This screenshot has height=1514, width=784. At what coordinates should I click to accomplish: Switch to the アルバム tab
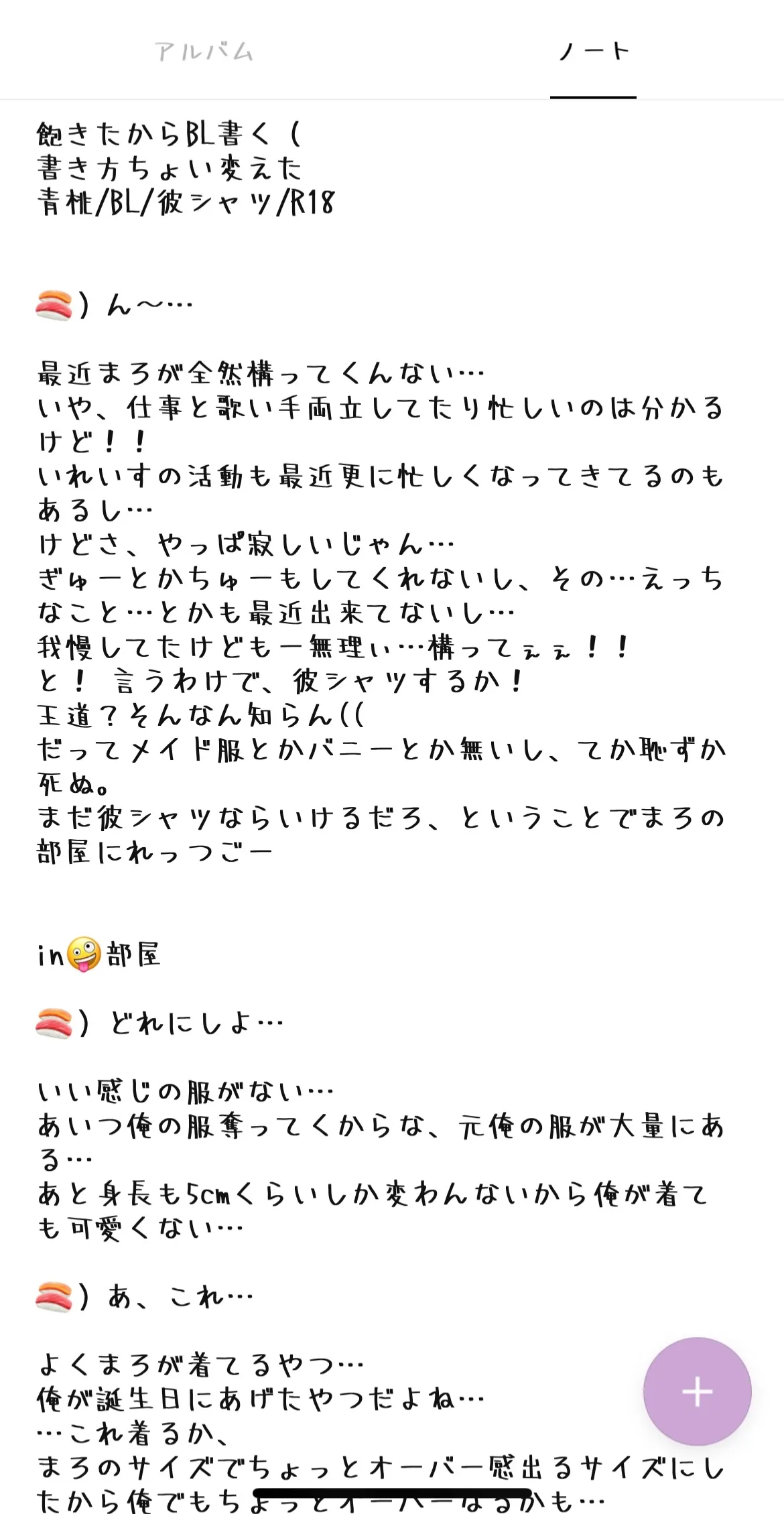coord(203,52)
